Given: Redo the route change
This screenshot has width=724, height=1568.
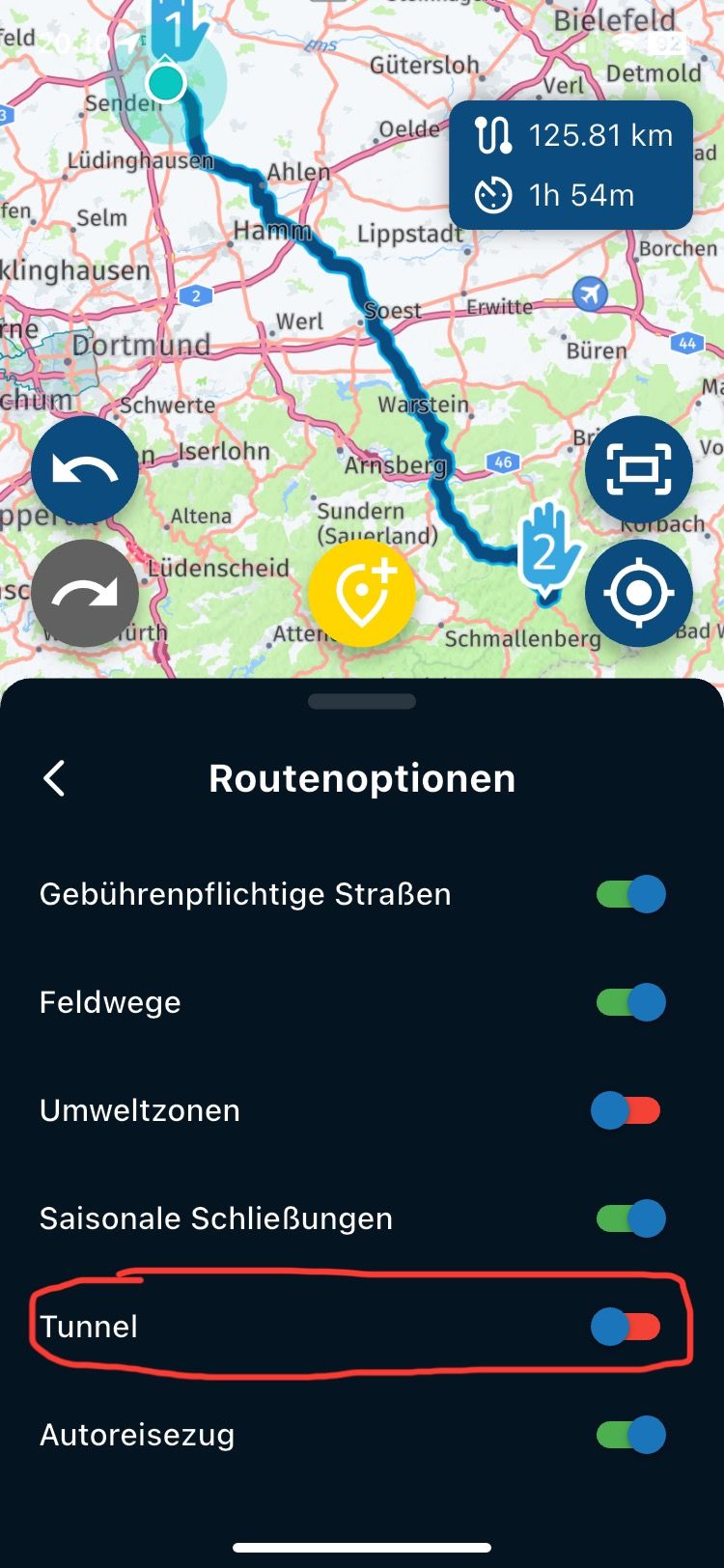Looking at the screenshot, I should click(x=85, y=593).
